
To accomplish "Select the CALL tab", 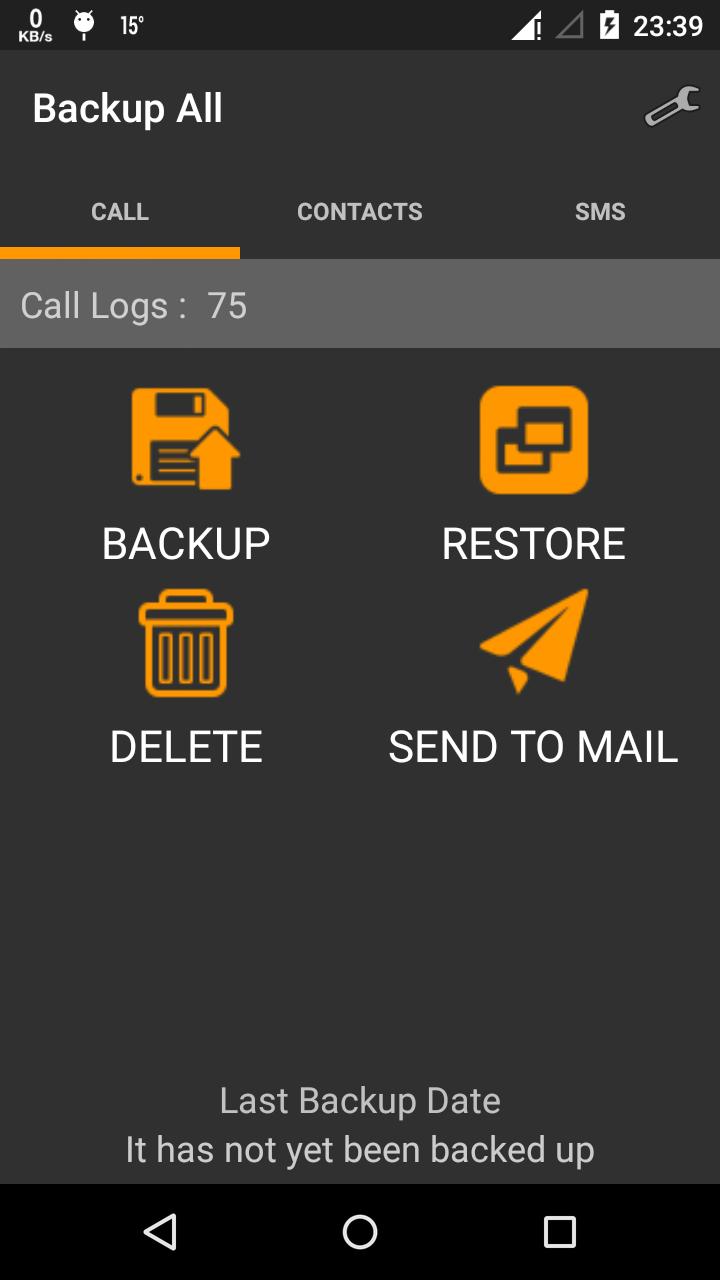I will pyautogui.click(x=120, y=211).
